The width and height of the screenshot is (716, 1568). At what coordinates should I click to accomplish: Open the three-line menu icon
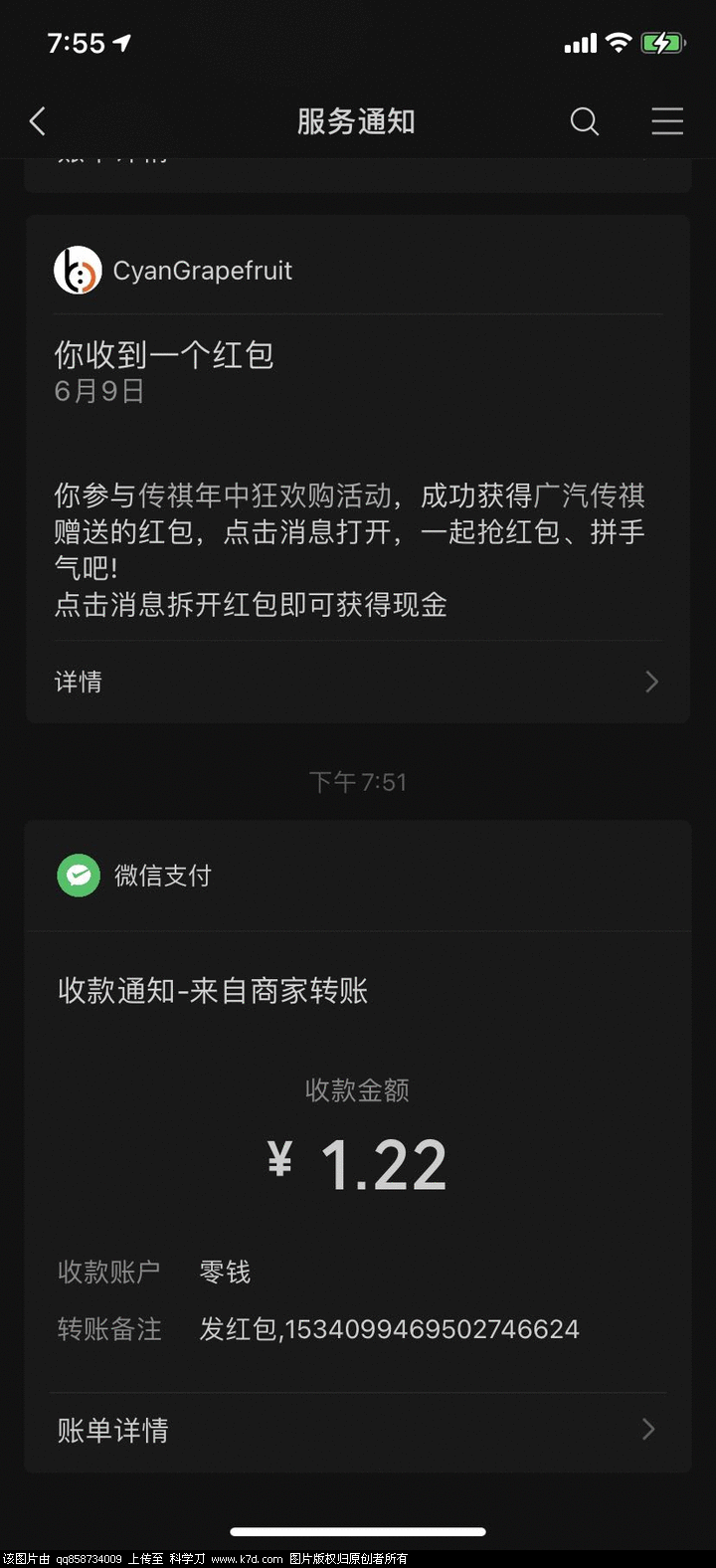pos(666,121)
